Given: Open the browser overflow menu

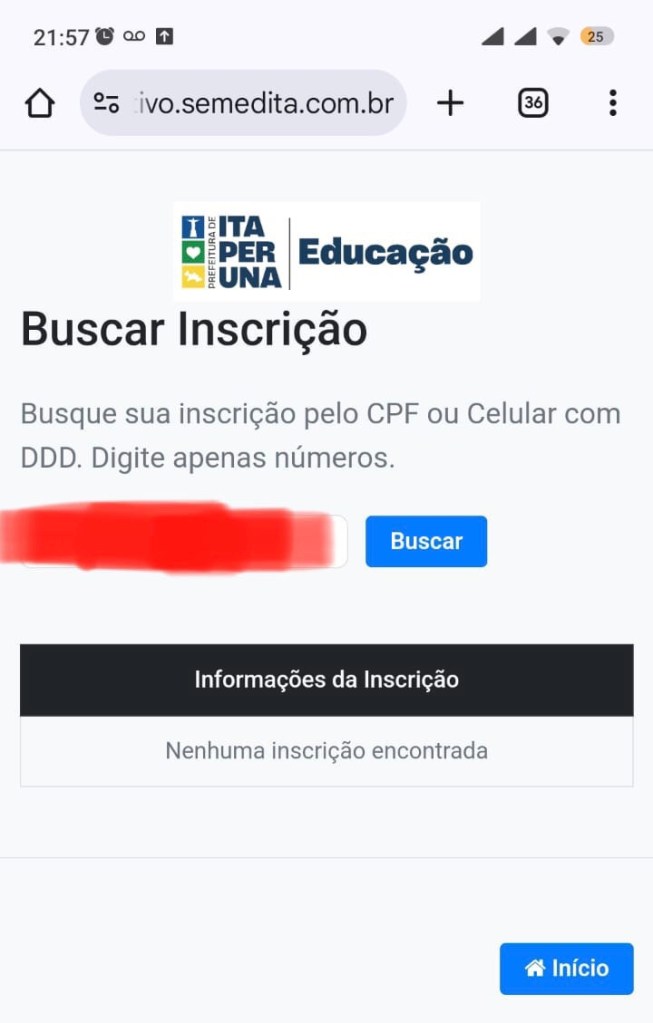Looking at the screenshot, I should click(x=612, y=103).
